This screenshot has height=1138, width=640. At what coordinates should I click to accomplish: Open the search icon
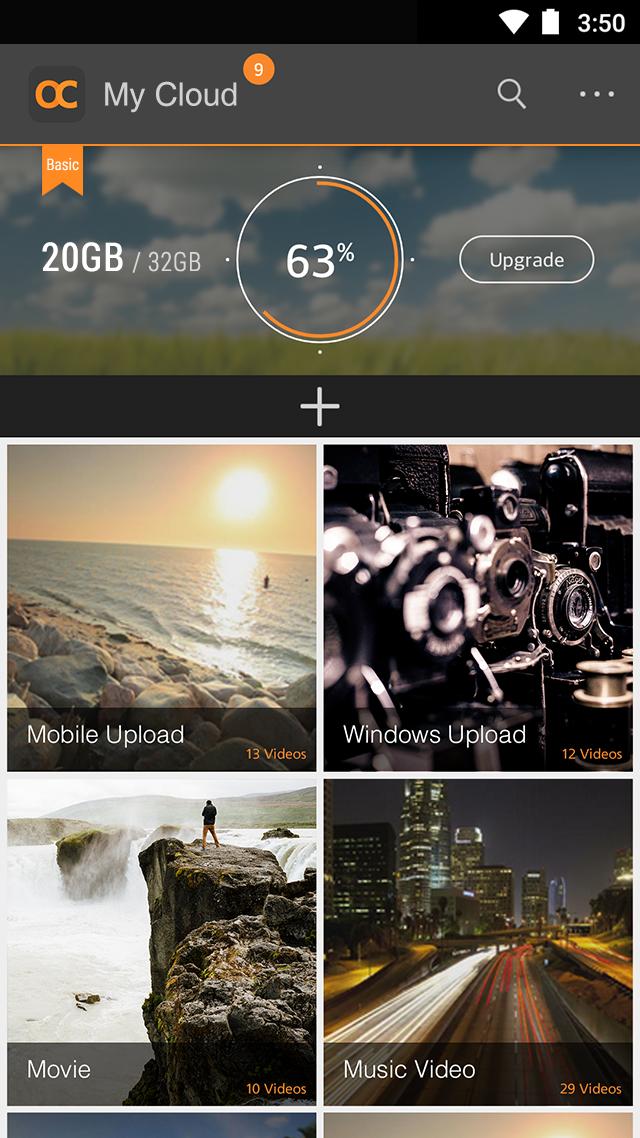click(x=511, y=94)
